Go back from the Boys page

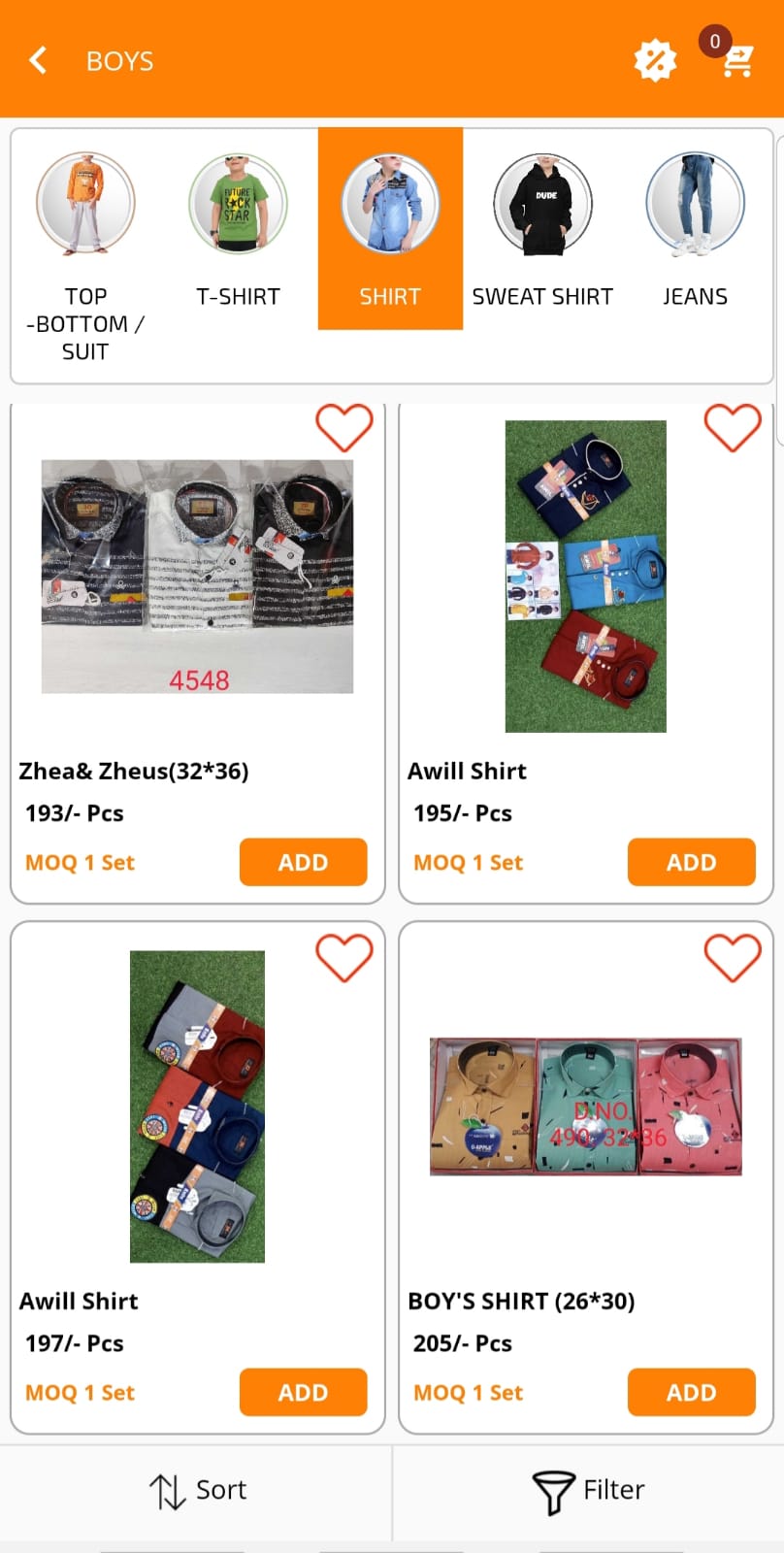[x=38, y=60]
